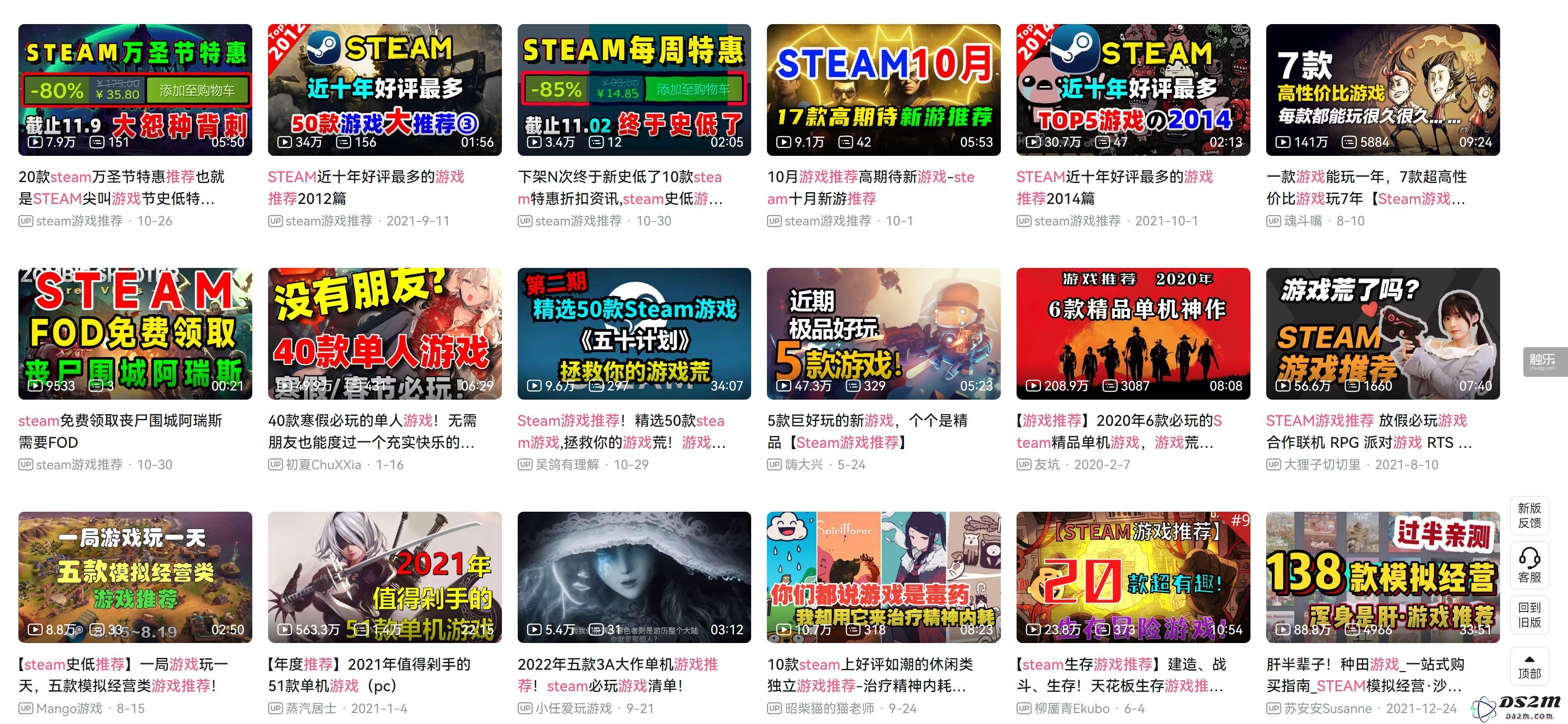
Task: Visit uploader 友坑's channel
Action: pyautogui.click(x=1046, y=465)
